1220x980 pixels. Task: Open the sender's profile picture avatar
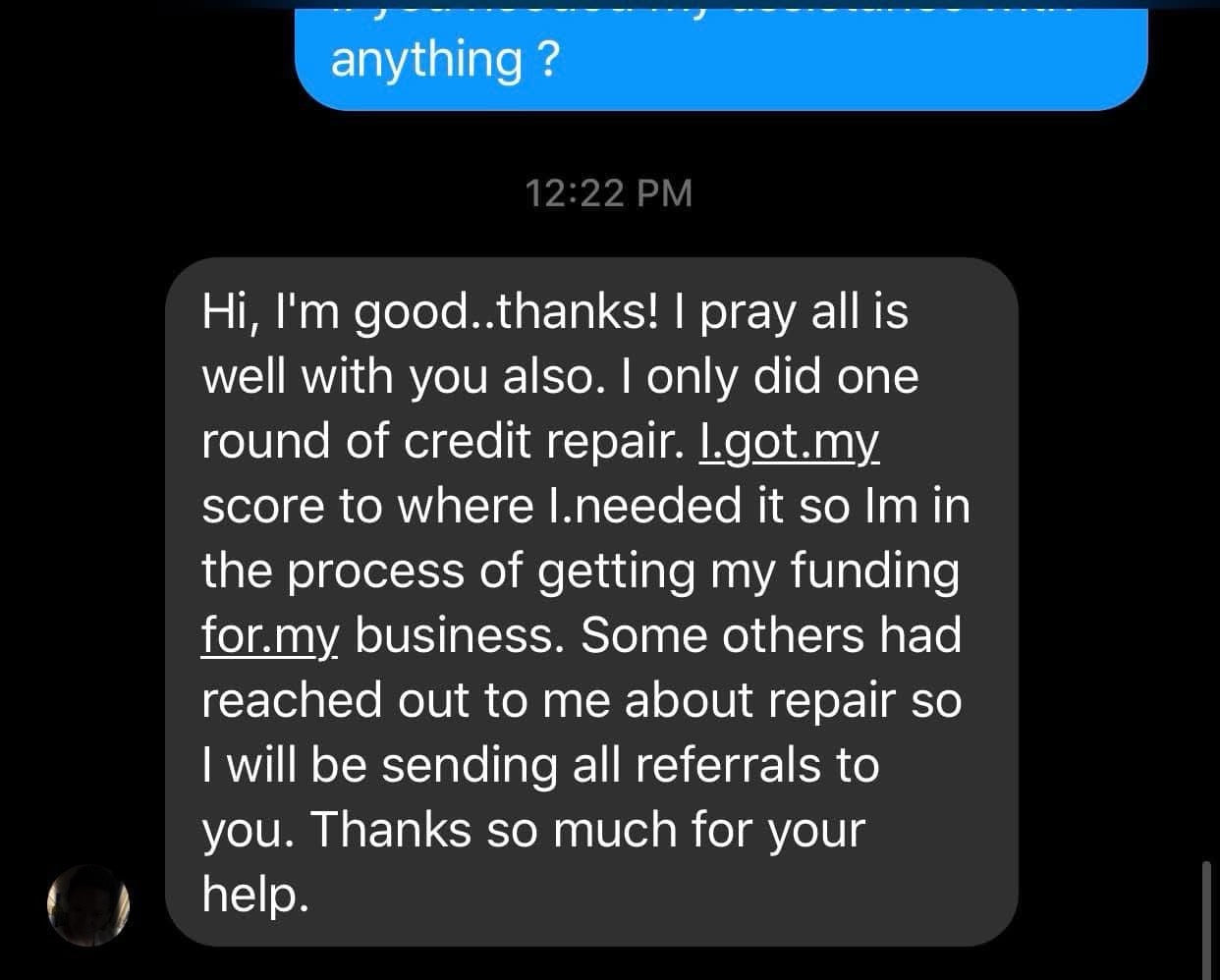pos(88,904)
